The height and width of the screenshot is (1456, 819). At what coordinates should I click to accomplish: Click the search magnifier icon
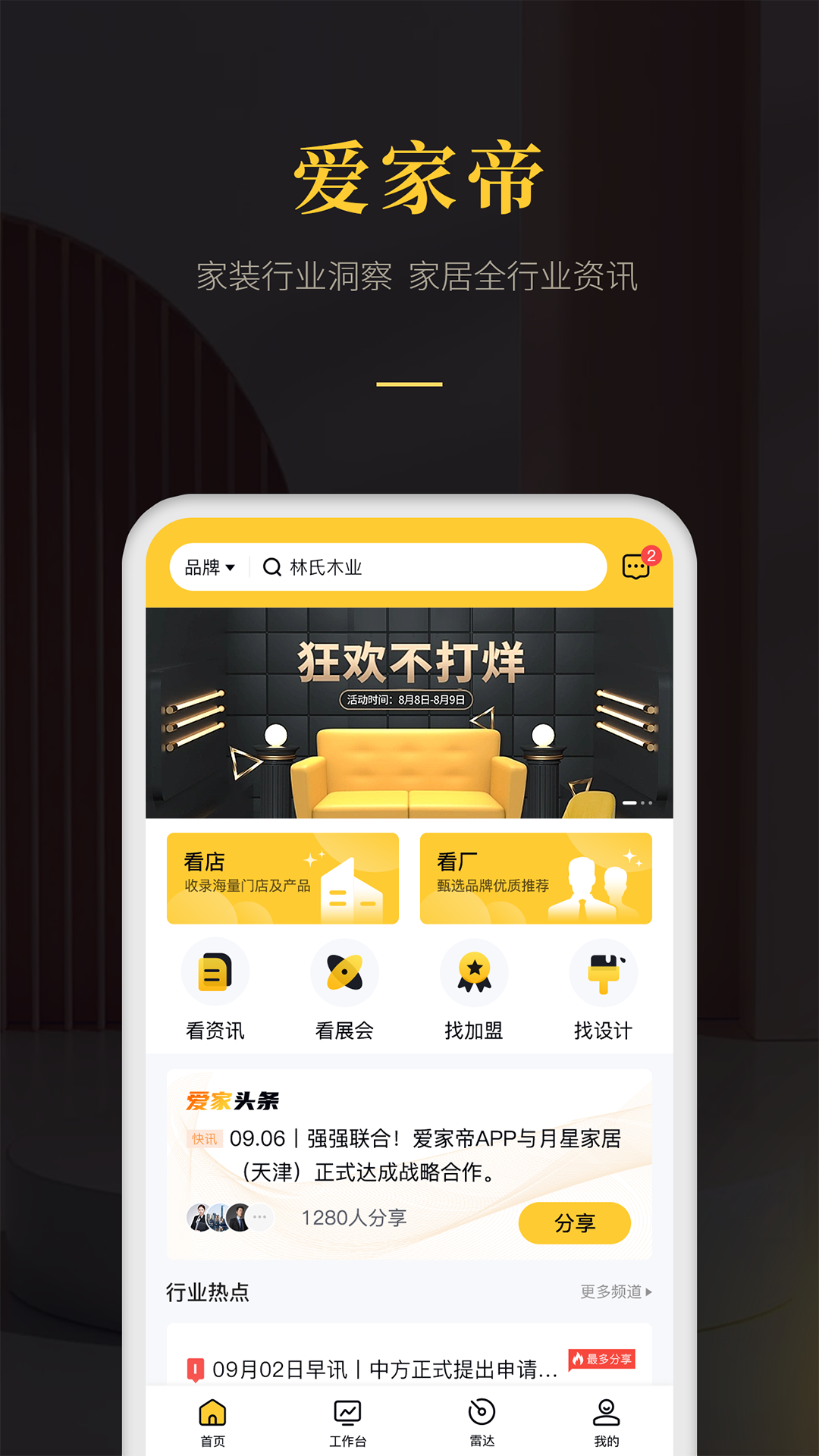pos(273,566)
